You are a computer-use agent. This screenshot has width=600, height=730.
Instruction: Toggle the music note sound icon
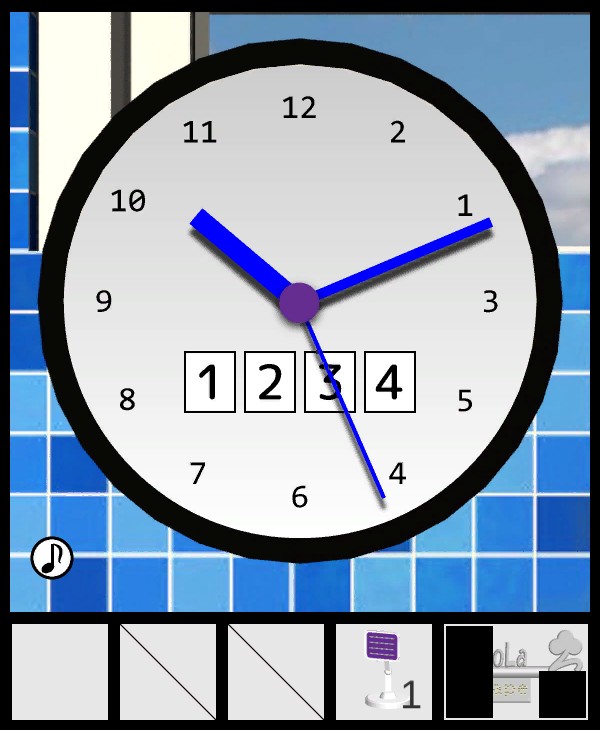[x=52, y=557]
